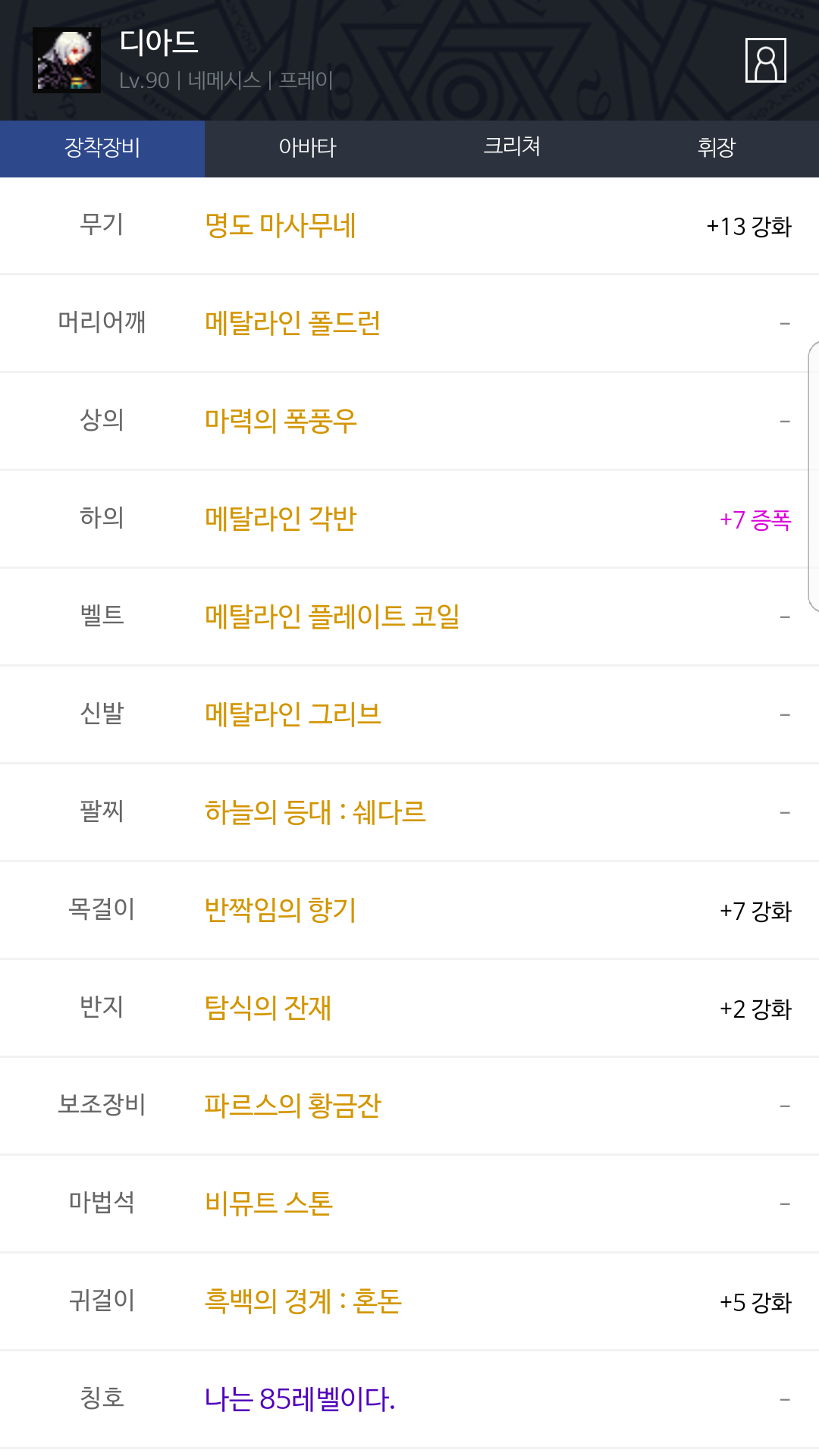Tap the 메탈라인 플레이트 코일 belt
The image size is (819, 1456).
[332, 617]
